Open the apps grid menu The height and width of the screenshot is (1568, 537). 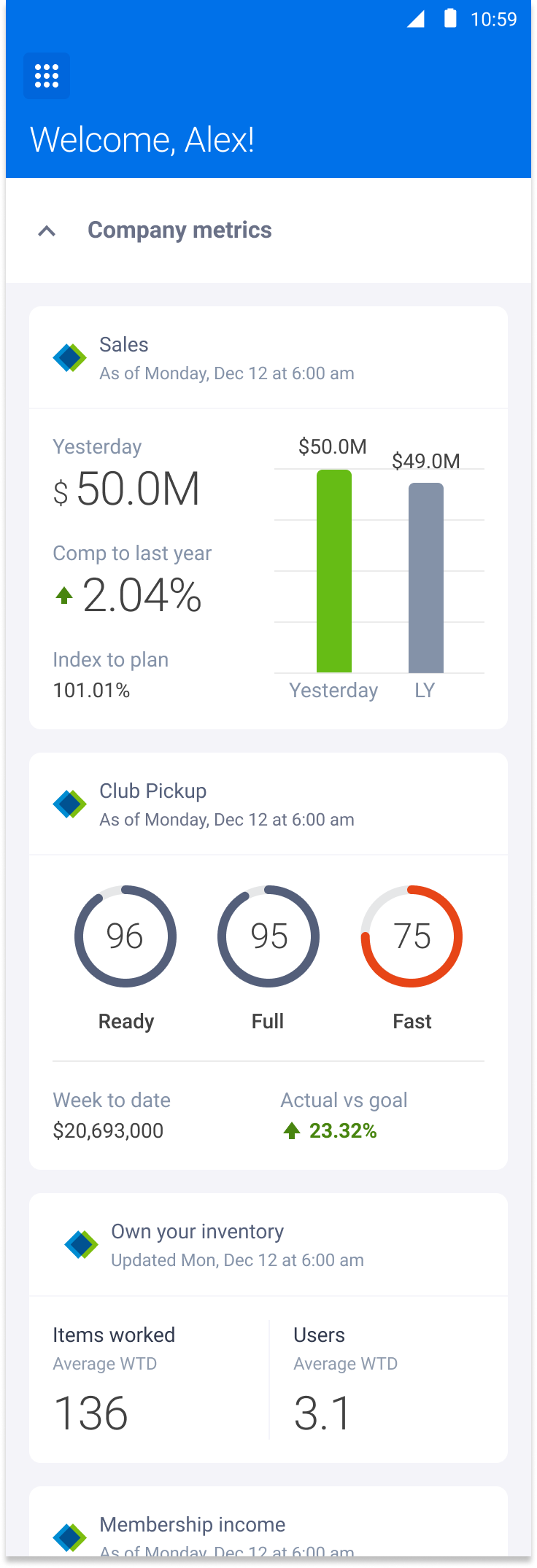(x=47, y=76)
